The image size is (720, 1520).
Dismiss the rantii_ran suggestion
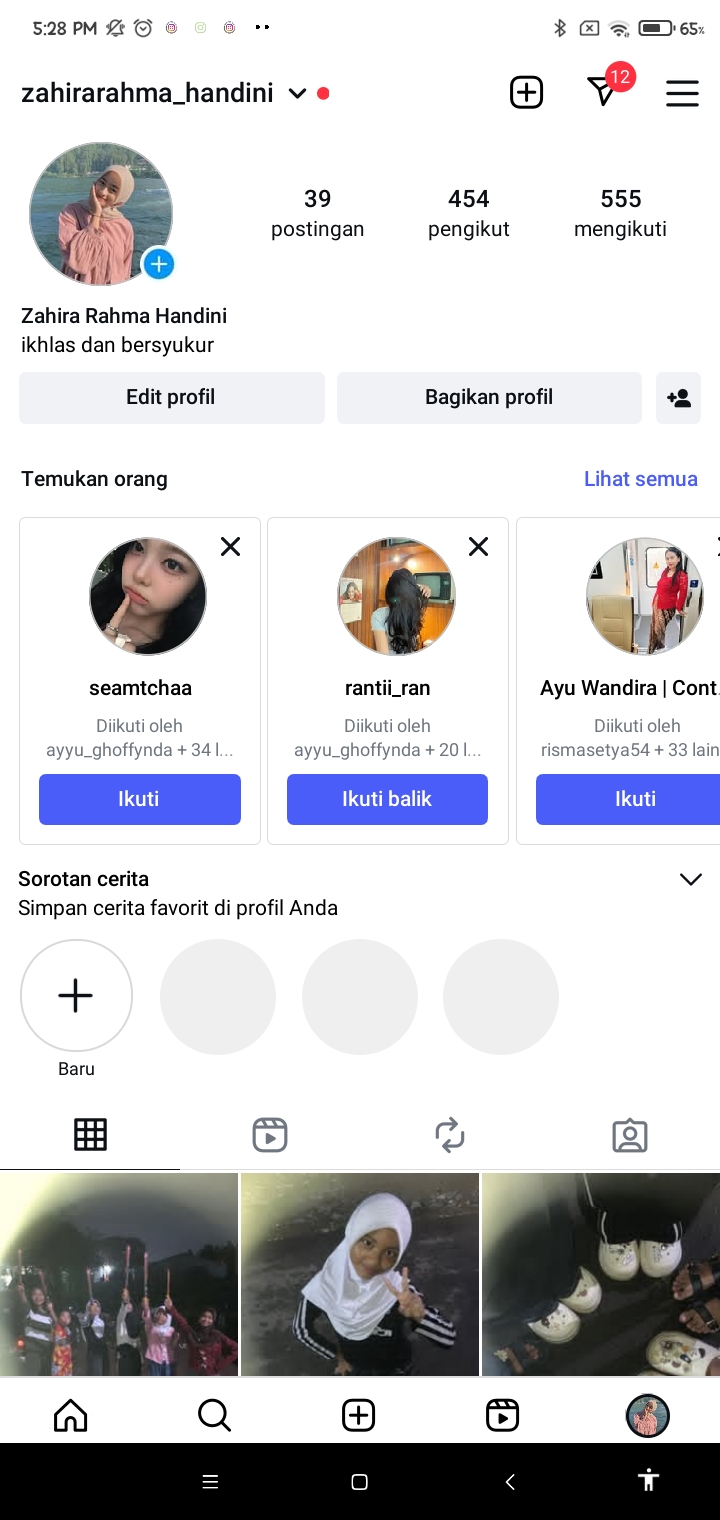[479, 547]
